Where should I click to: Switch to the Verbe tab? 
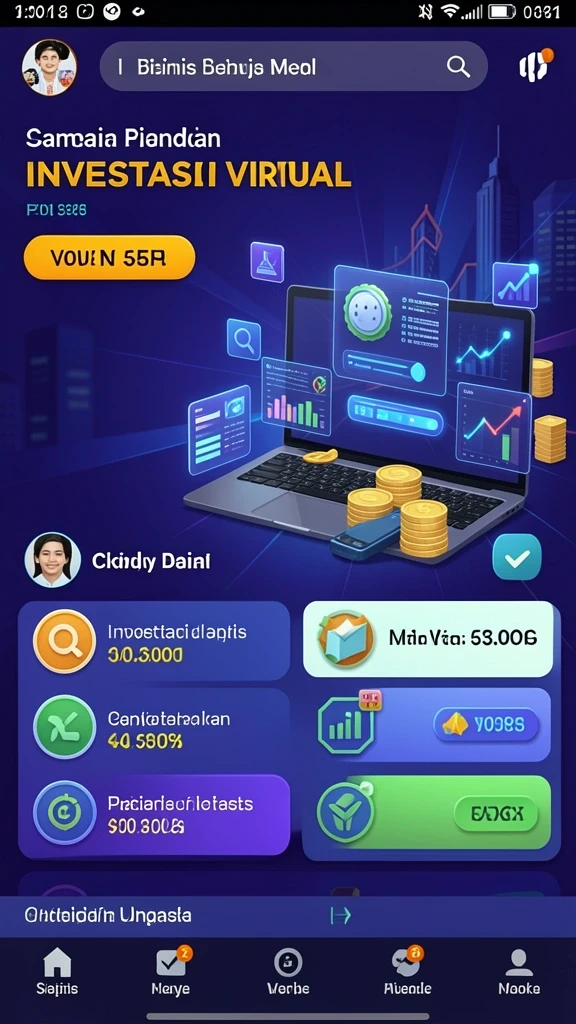pos(288,971)
